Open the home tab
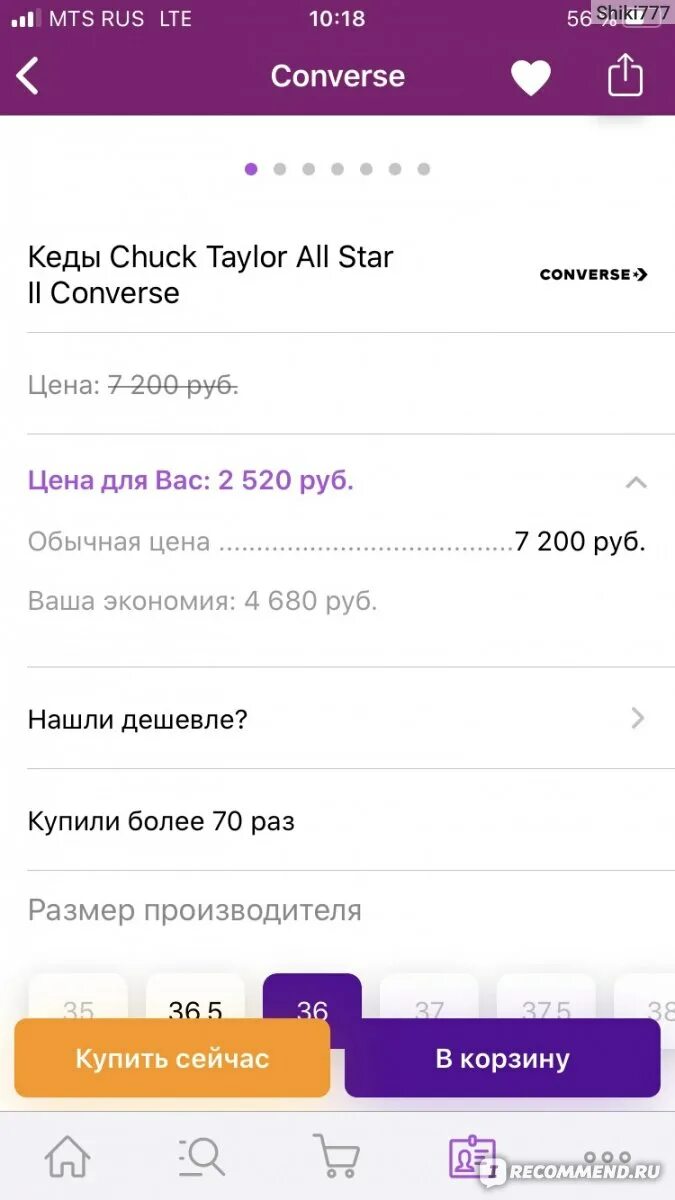The height and width of the screenshot is (1200, 675). click(67, 1157)
